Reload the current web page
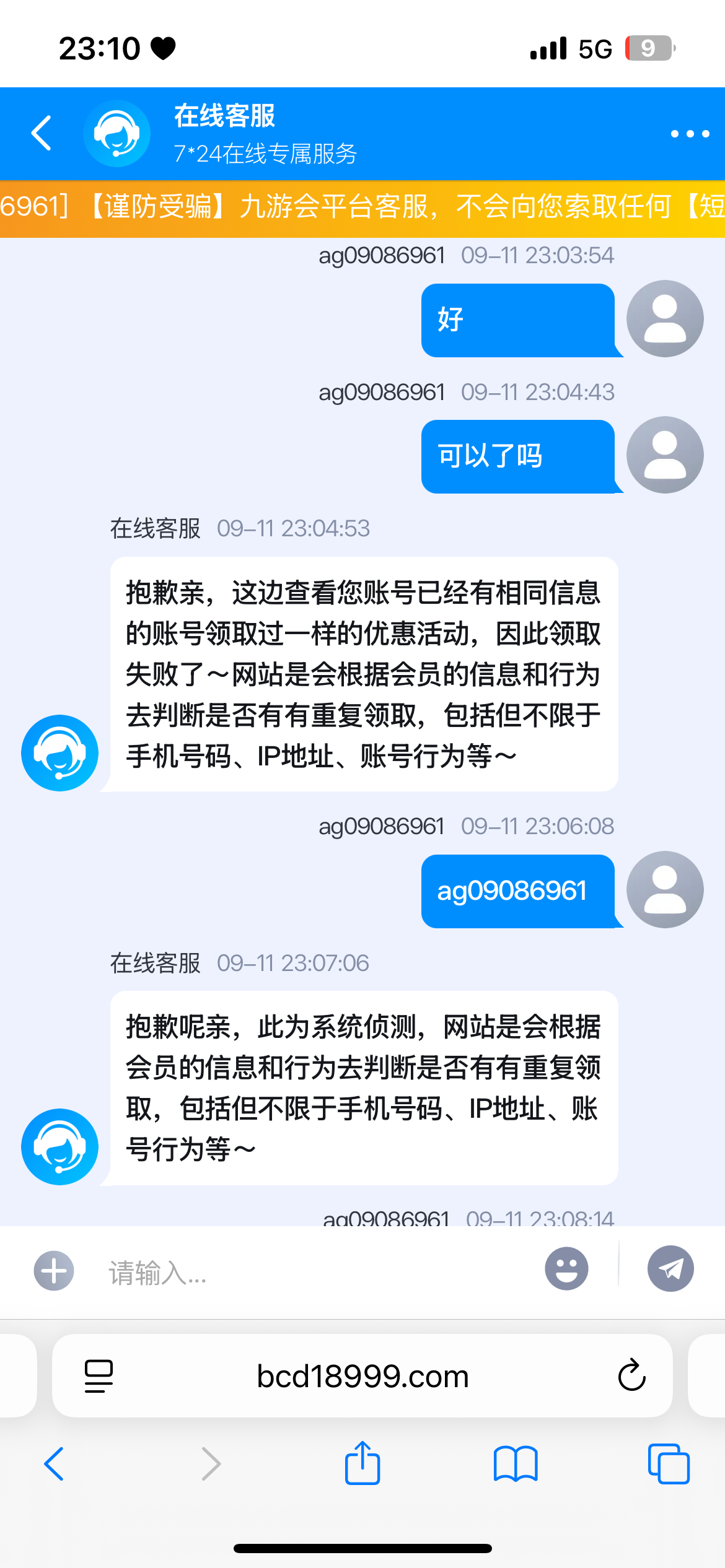 [x=631, y=1376]
